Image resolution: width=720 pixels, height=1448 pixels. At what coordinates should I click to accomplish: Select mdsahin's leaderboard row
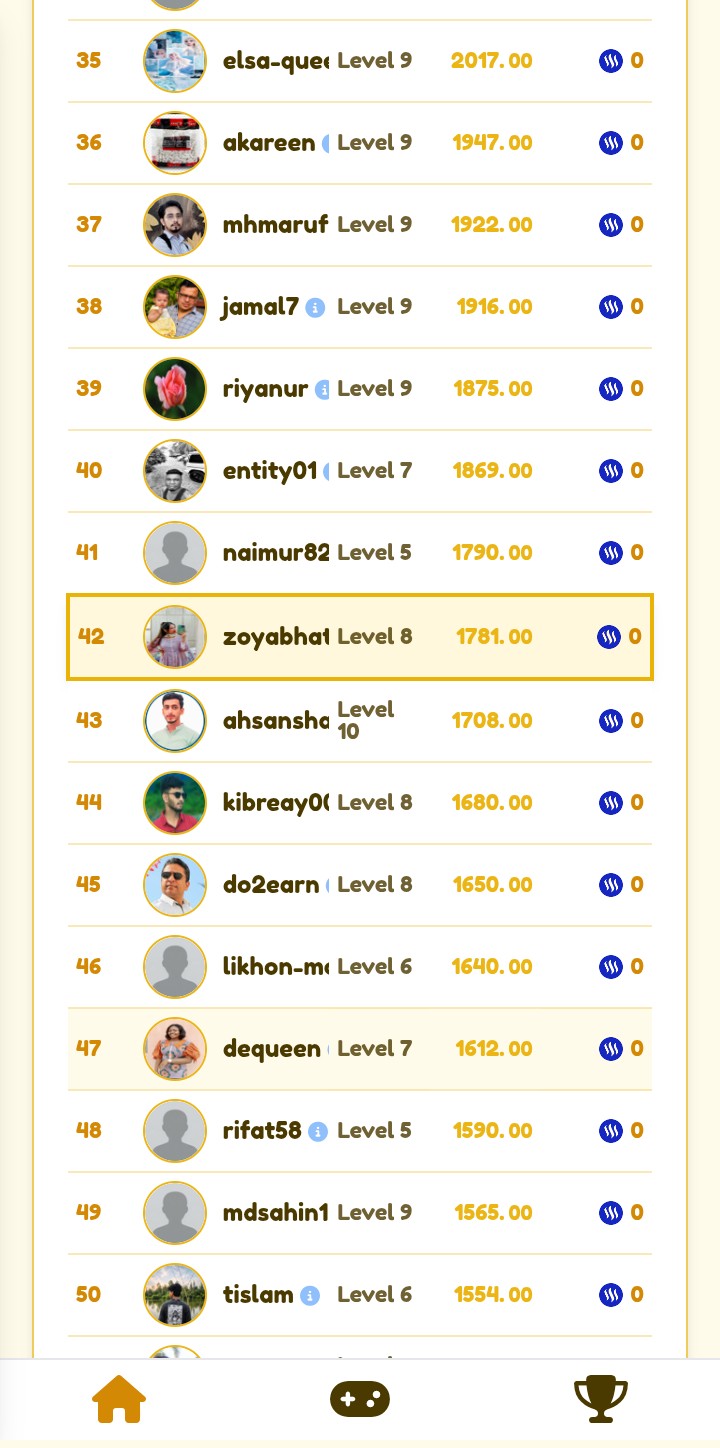pos(360,1213)
